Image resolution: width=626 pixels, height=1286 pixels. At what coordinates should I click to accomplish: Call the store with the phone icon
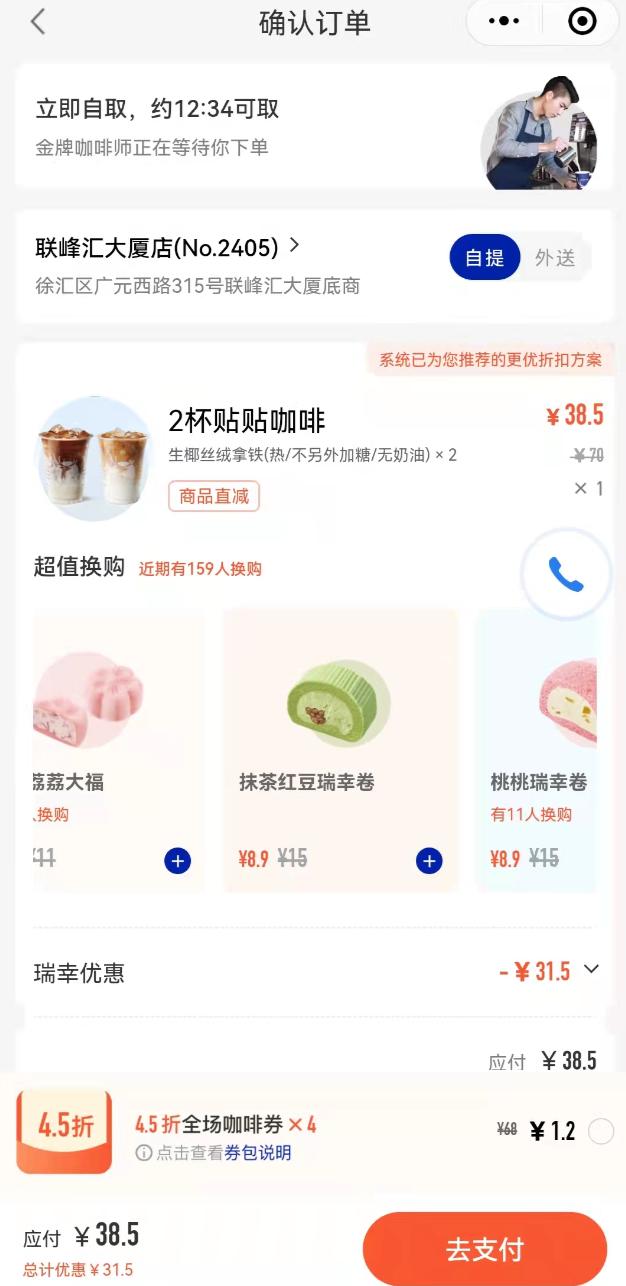[x=565, y=575]
